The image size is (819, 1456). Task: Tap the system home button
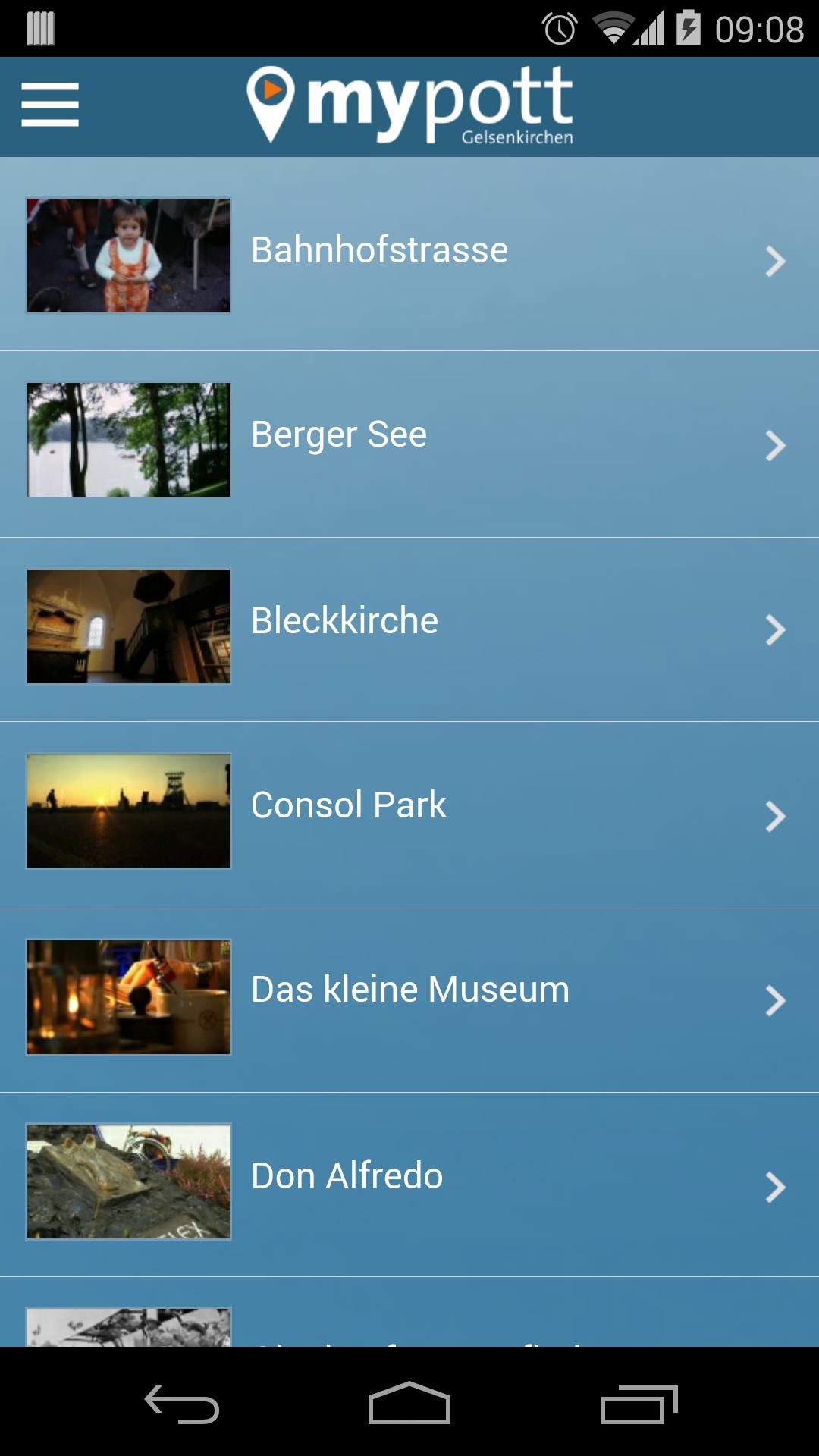coord(409,1404)
